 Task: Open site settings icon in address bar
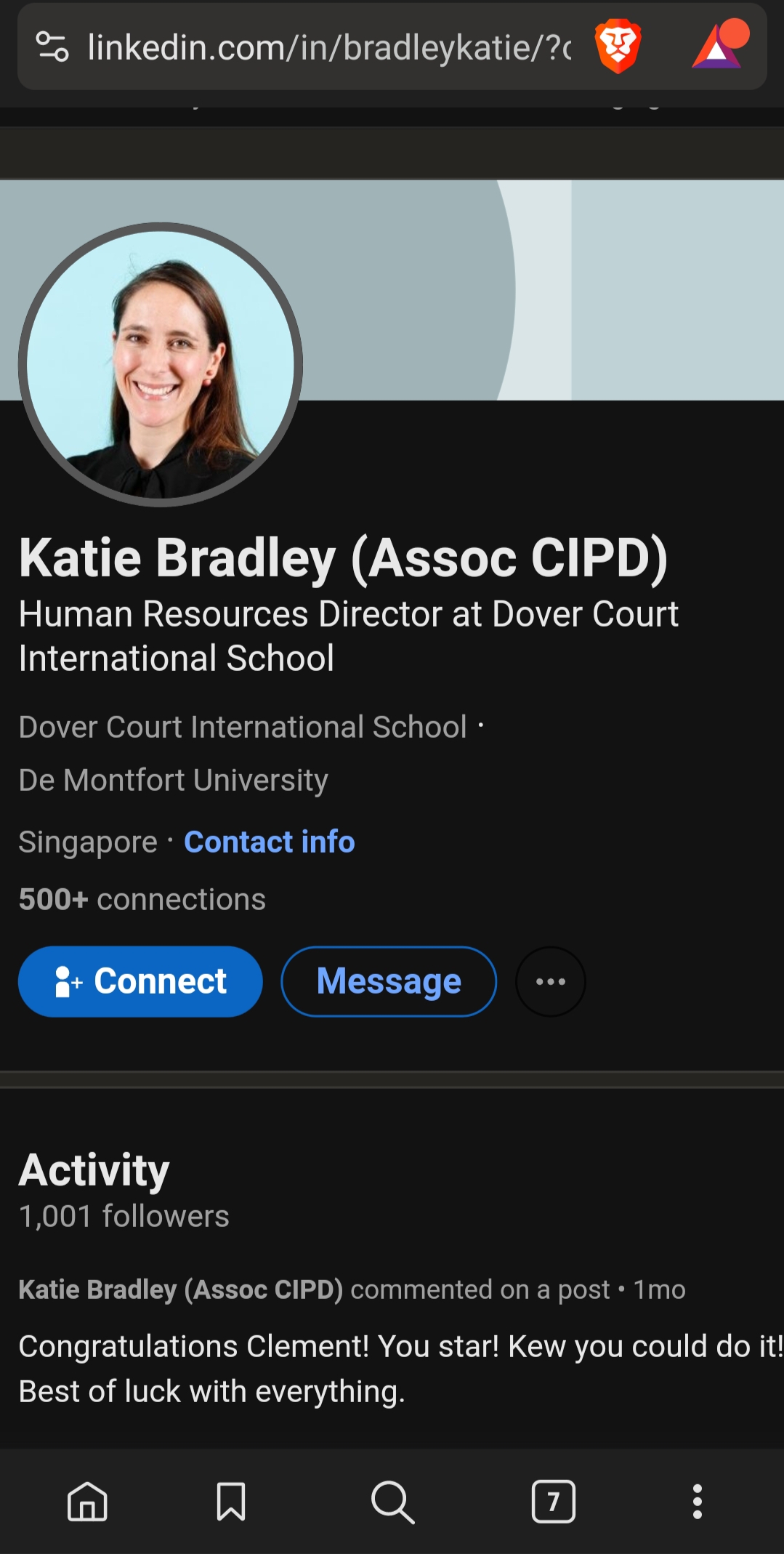coord(52,47)
